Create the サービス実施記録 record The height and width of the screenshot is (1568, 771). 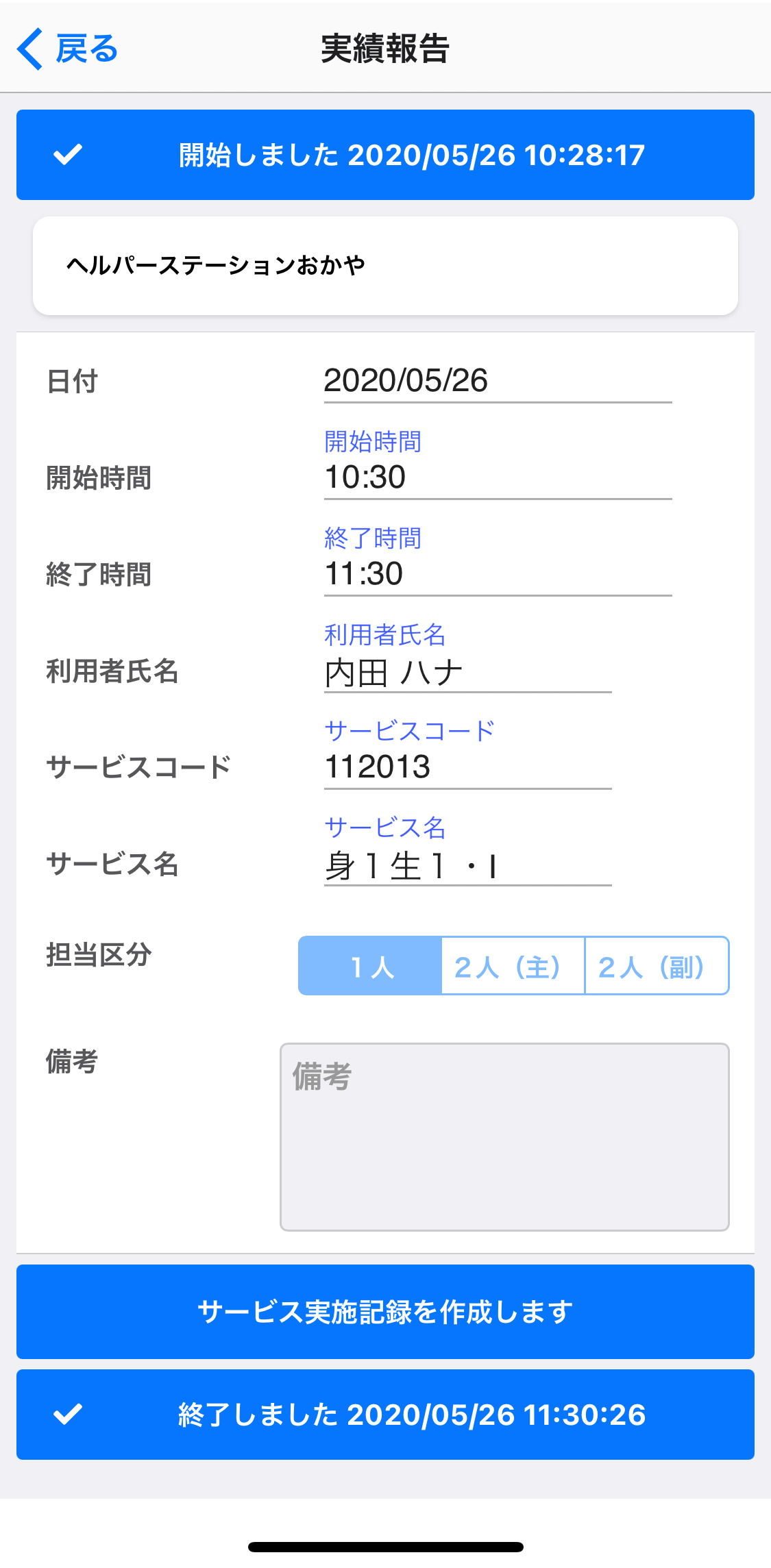(385, 1312)
